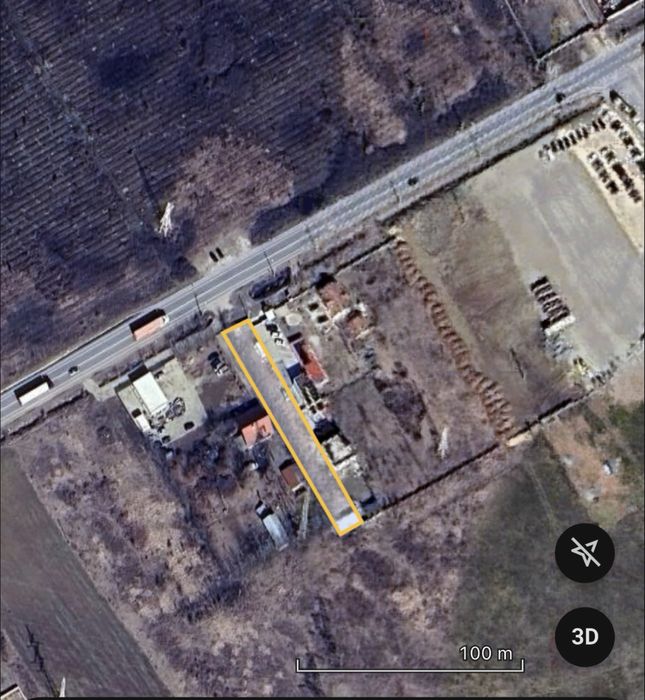Tap the crossed-out location arrow button
This screenshot has height=700, width=645.
(x=585, y=553)
